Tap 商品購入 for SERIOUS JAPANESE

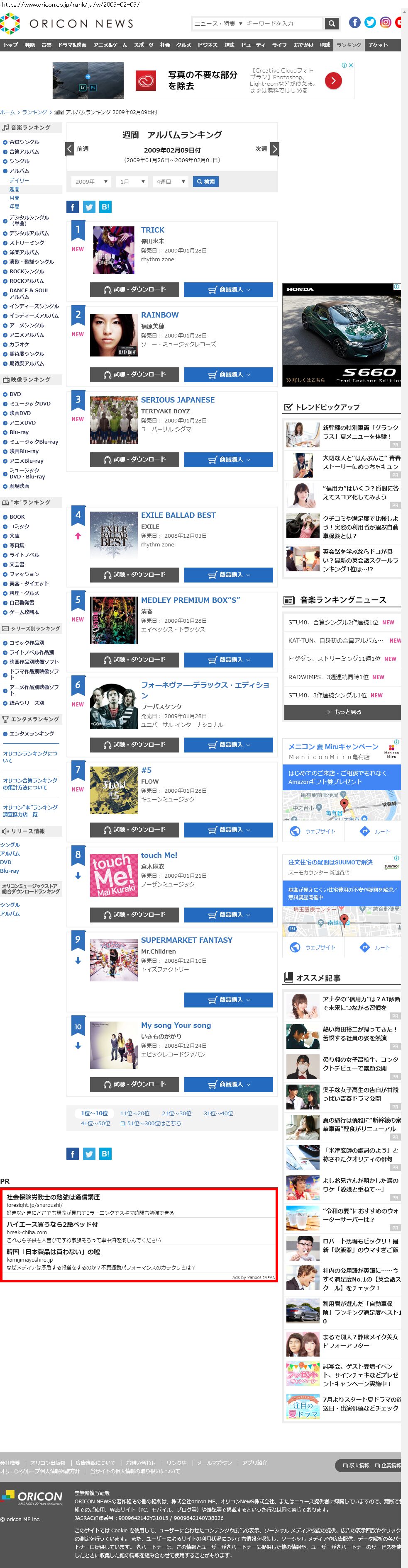(x=228, y=460)
